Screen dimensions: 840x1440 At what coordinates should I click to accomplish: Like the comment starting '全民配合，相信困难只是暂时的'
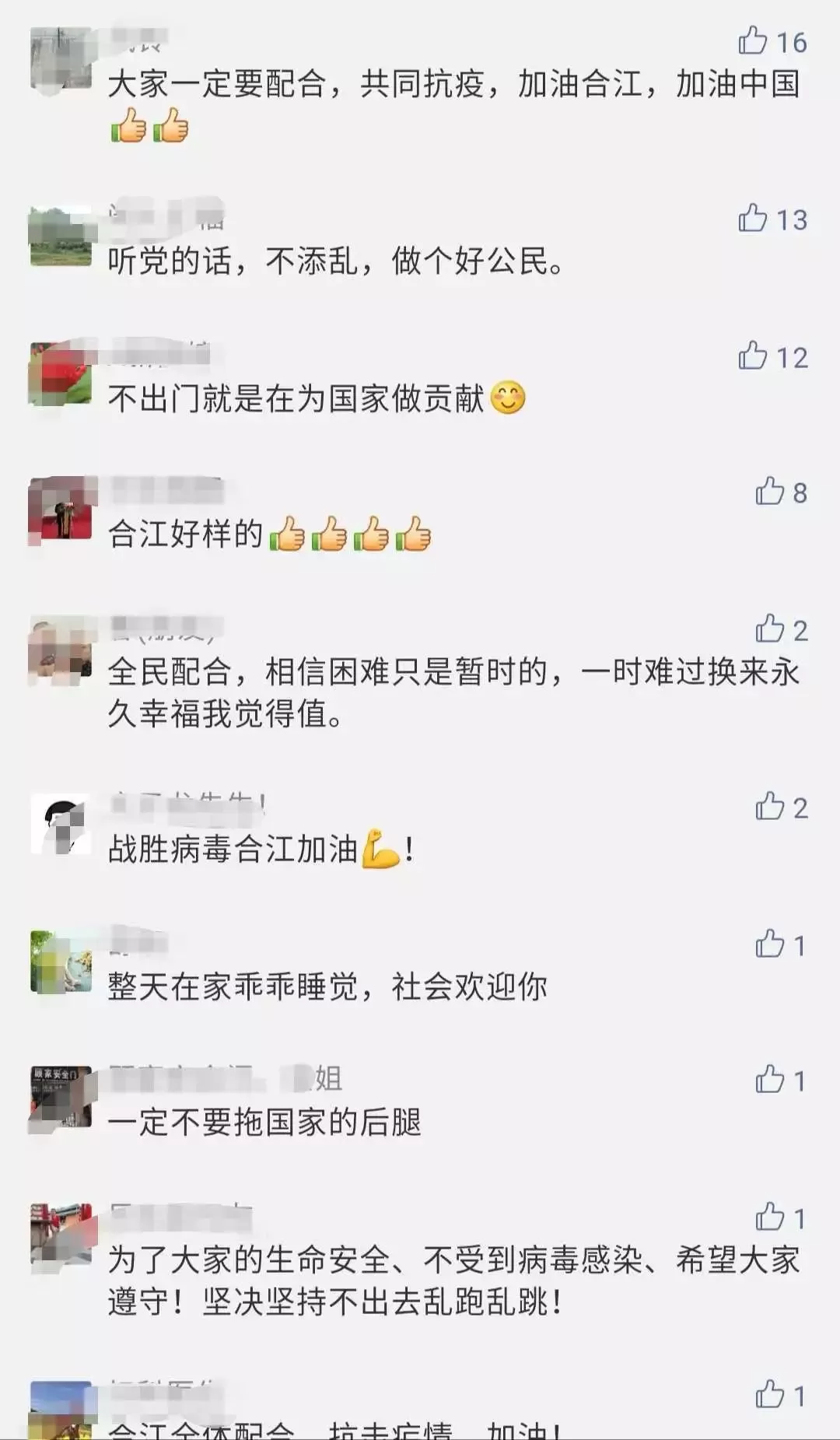tap(770, 629)
